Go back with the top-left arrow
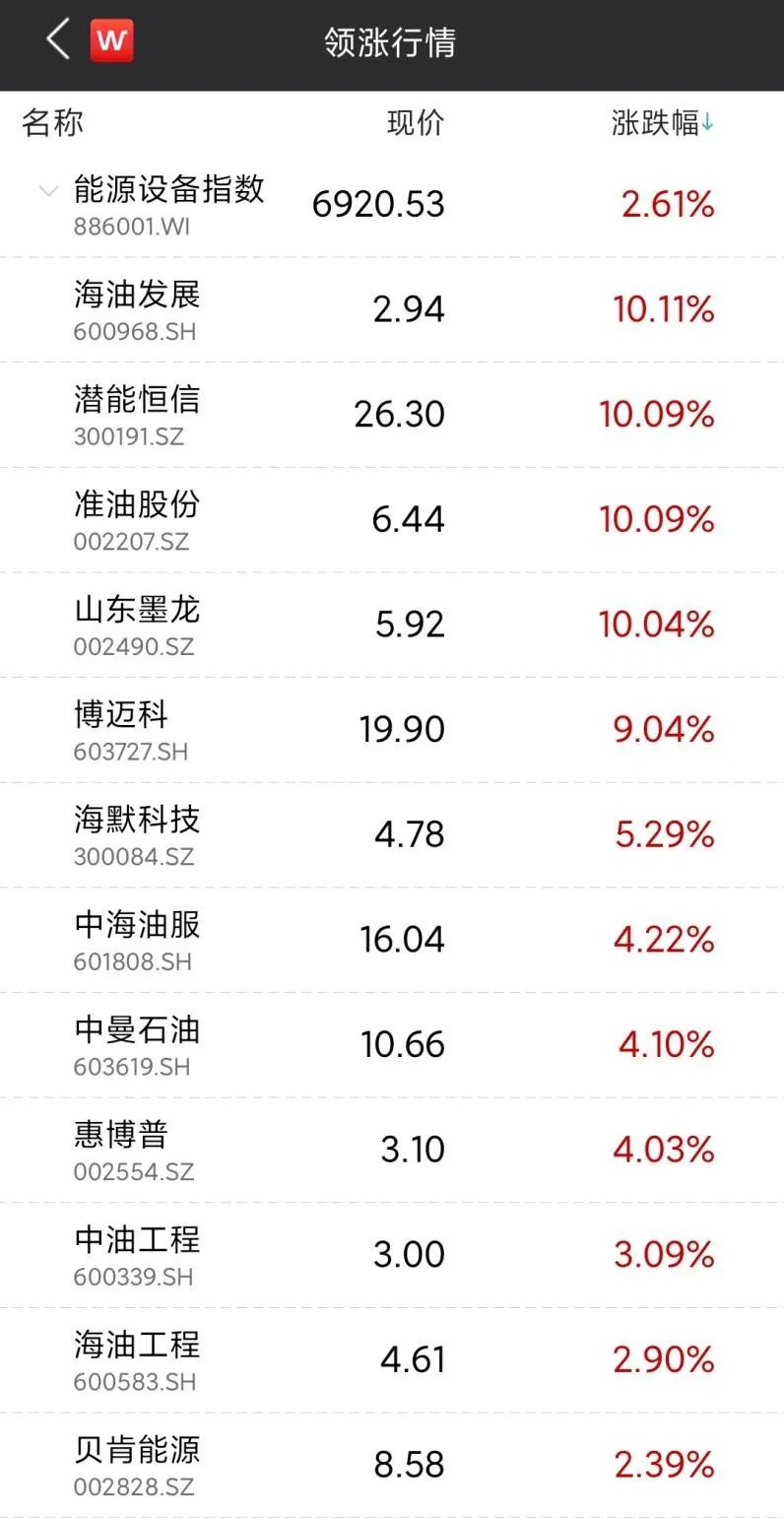This screenshot has width=784, height=1518. point(58,41)
